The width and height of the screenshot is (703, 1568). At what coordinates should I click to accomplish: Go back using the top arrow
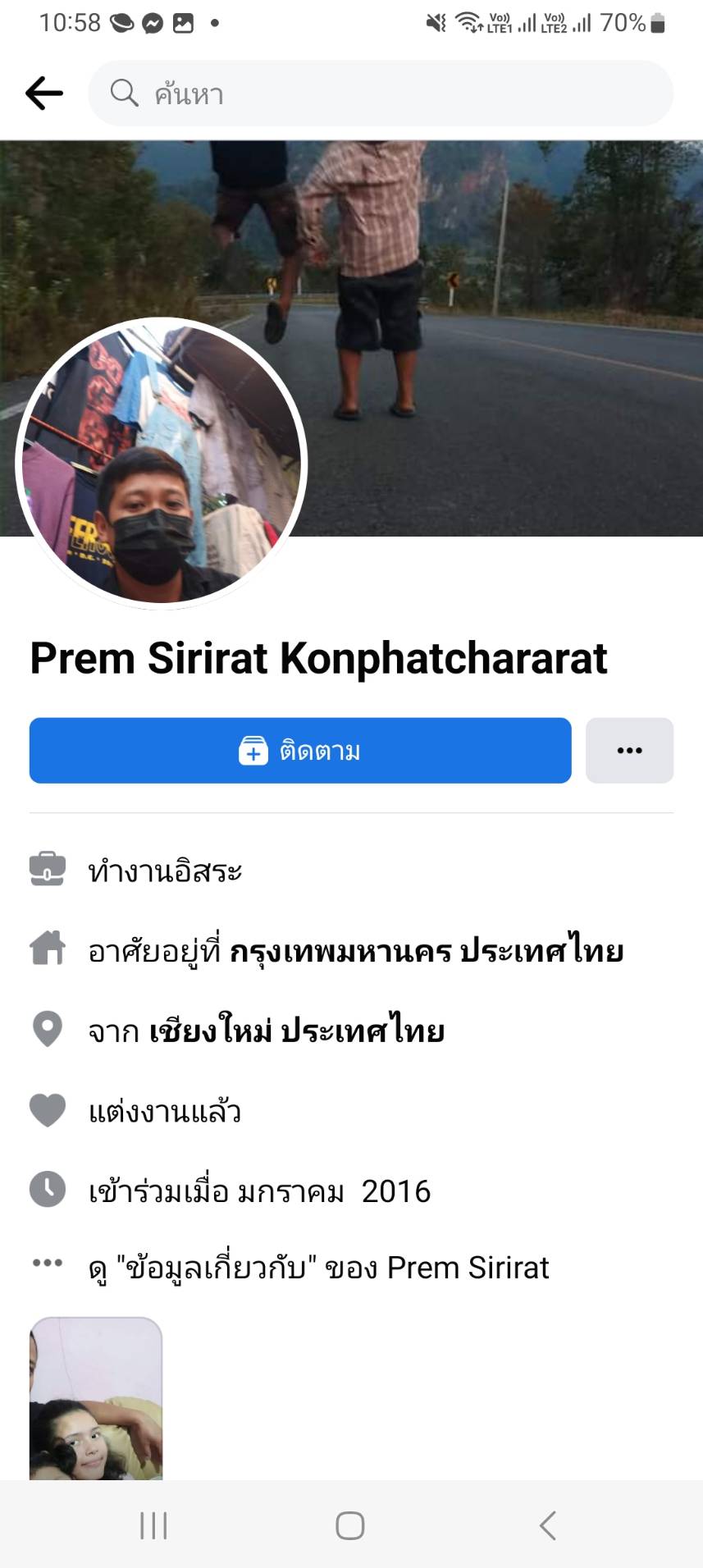(x=44, y=94)
